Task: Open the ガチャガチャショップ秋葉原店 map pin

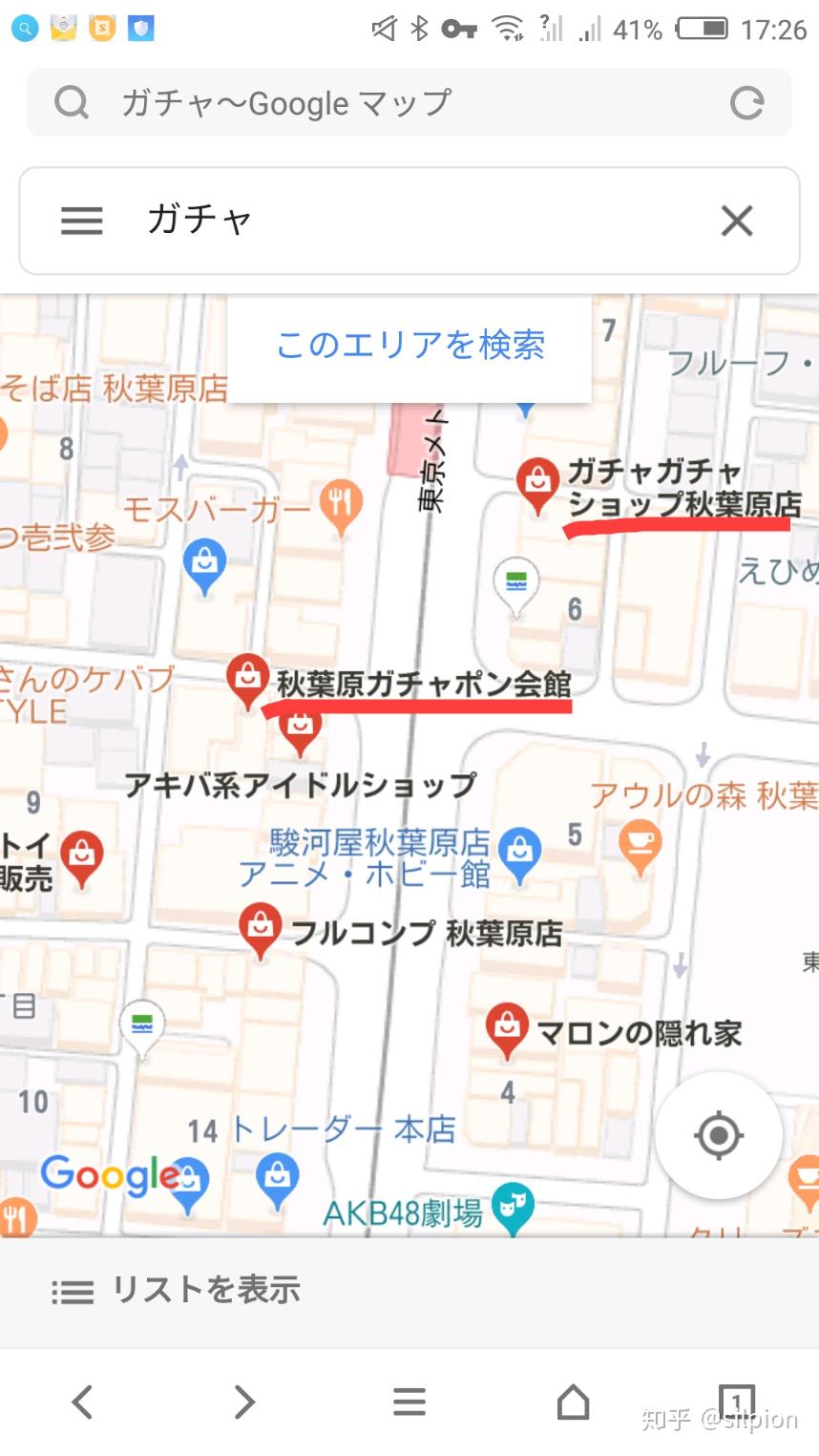Action: coord(537,485)
